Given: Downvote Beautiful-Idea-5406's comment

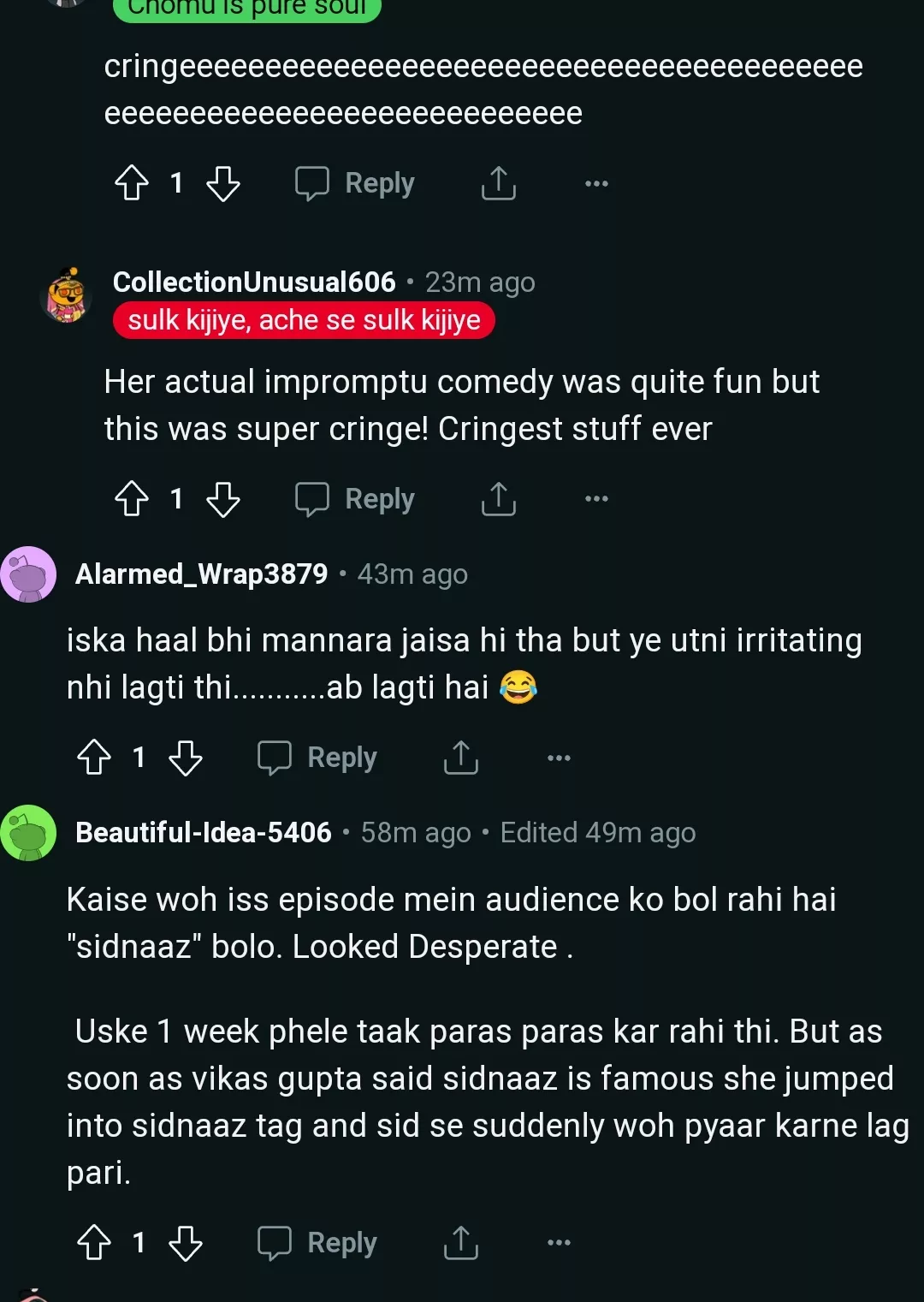Looking at the screenshot, I should point(186,1242).
